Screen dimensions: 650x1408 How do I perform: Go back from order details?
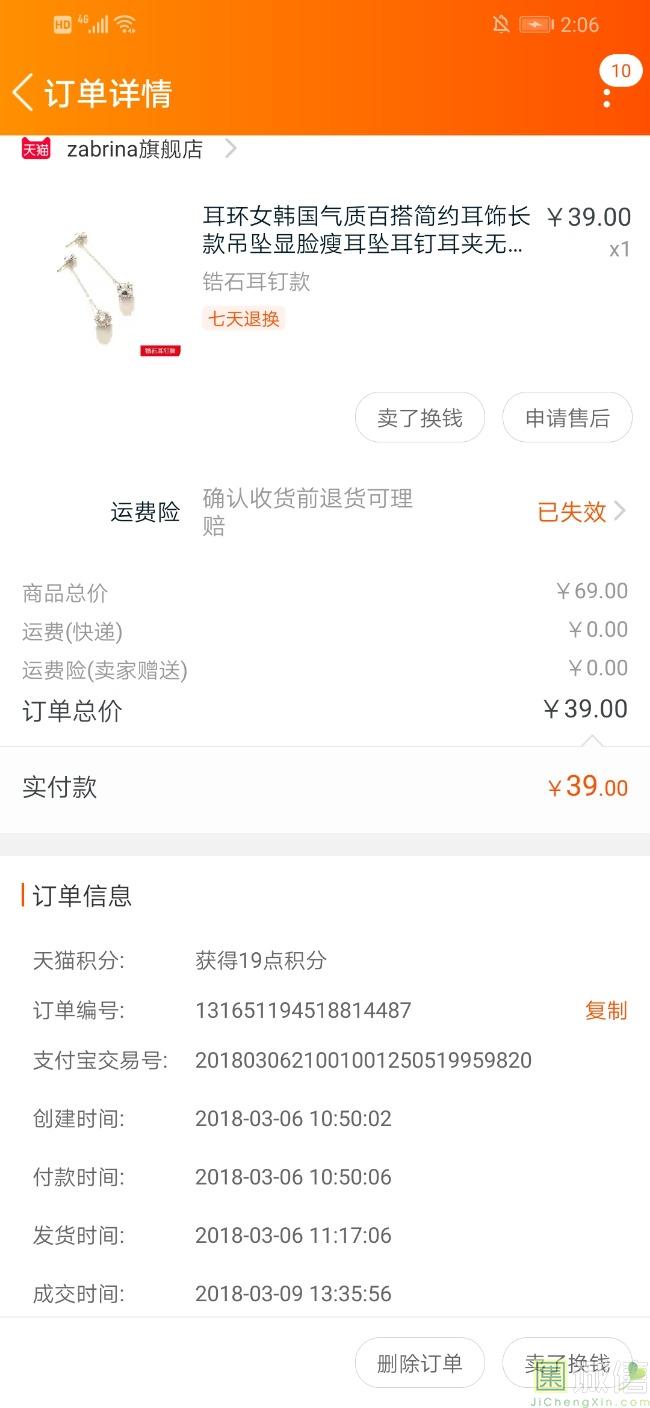pos(24,93)
